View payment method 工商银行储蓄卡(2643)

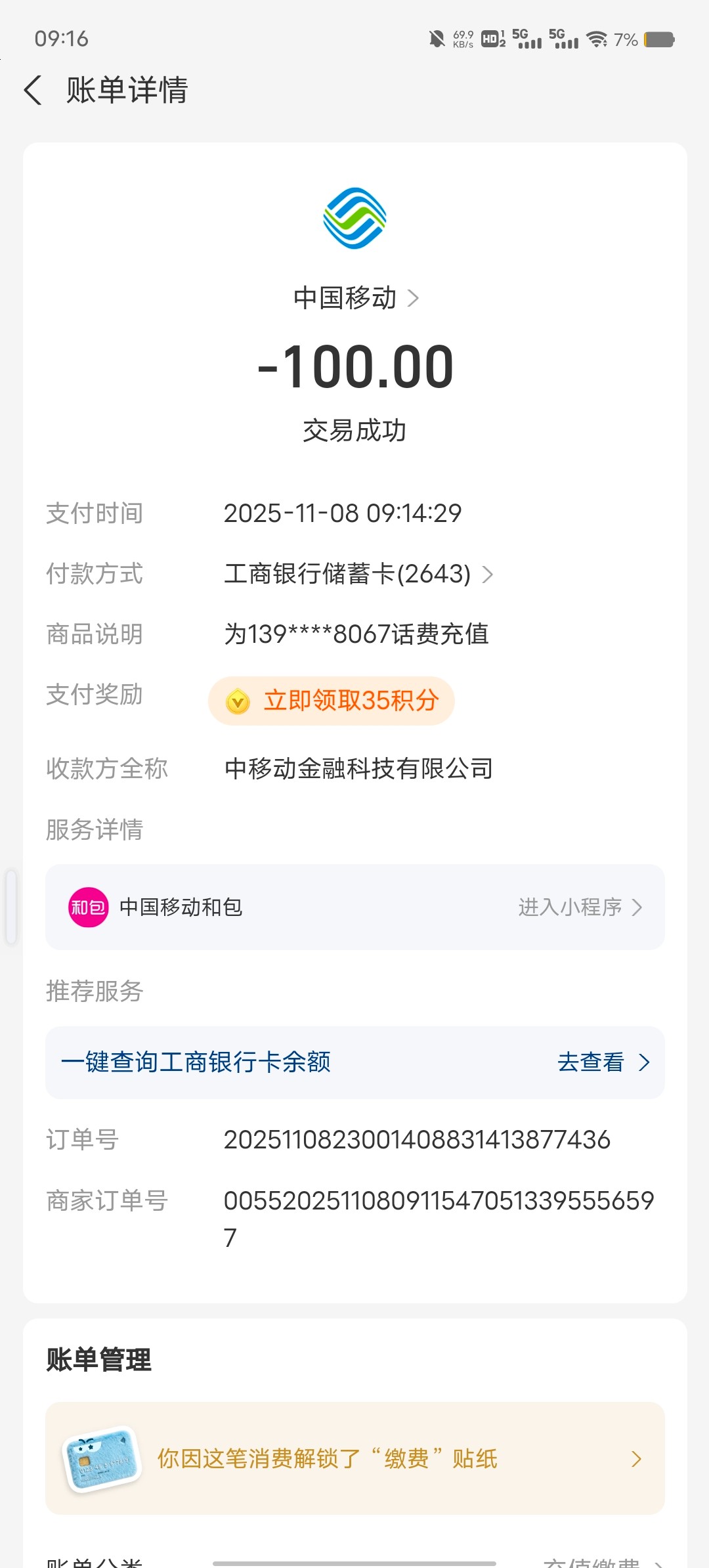[x=358, y=574]
